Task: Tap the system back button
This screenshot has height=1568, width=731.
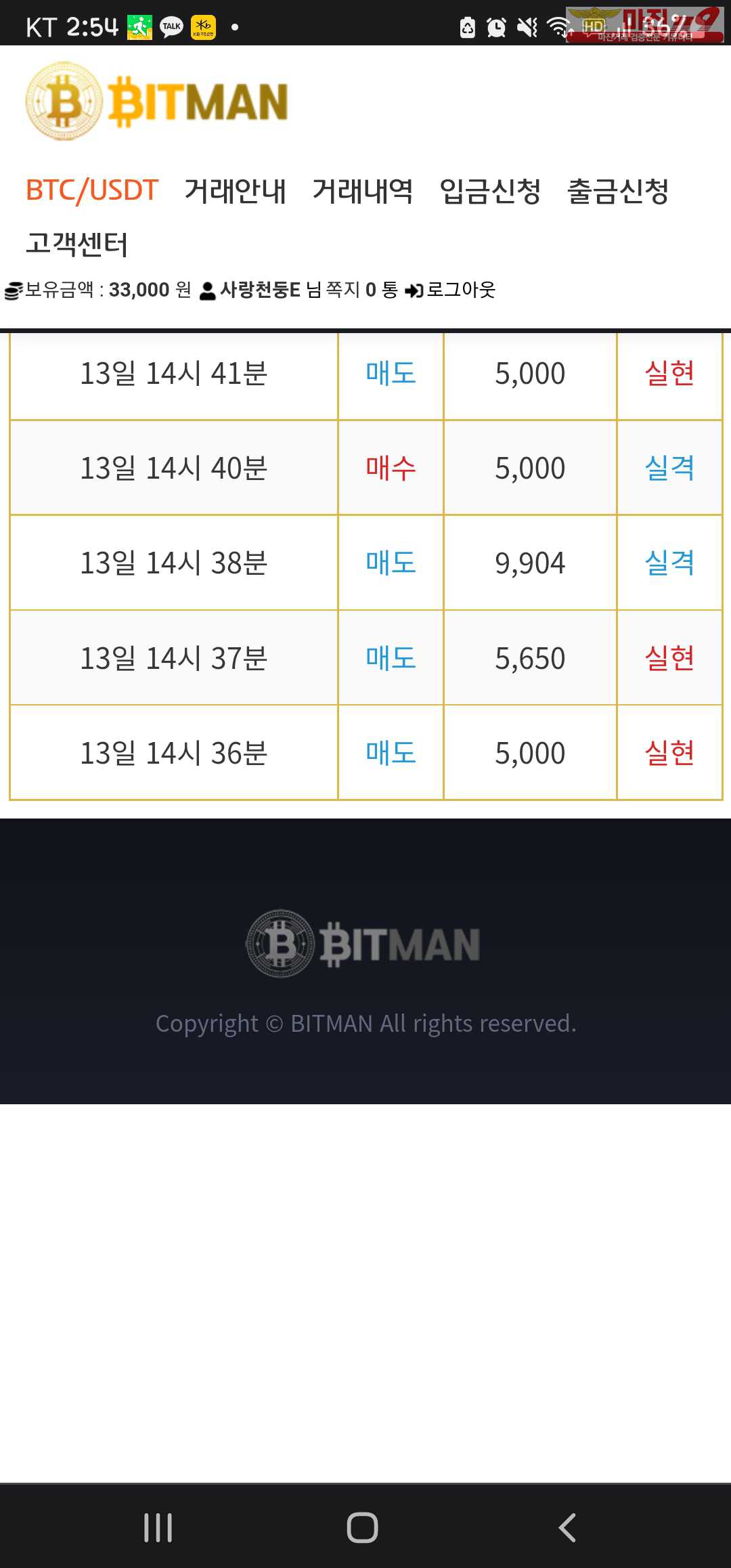Action: 567,1527
